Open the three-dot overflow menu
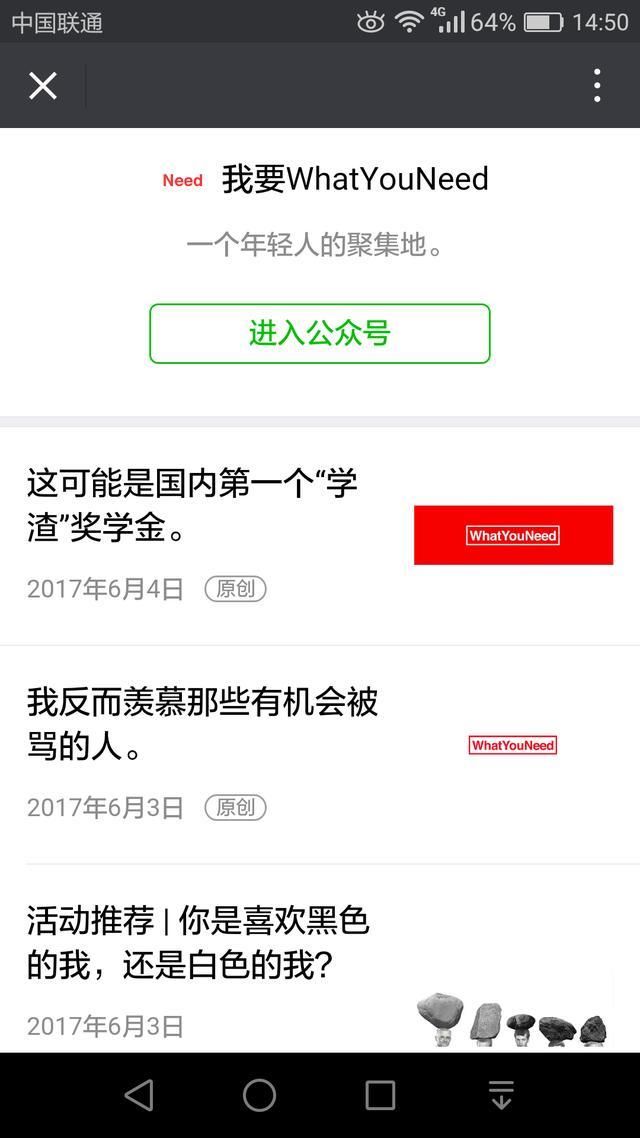Image resolution: width=640 pixels, height=1138 pixels. [x=597, y=86]
